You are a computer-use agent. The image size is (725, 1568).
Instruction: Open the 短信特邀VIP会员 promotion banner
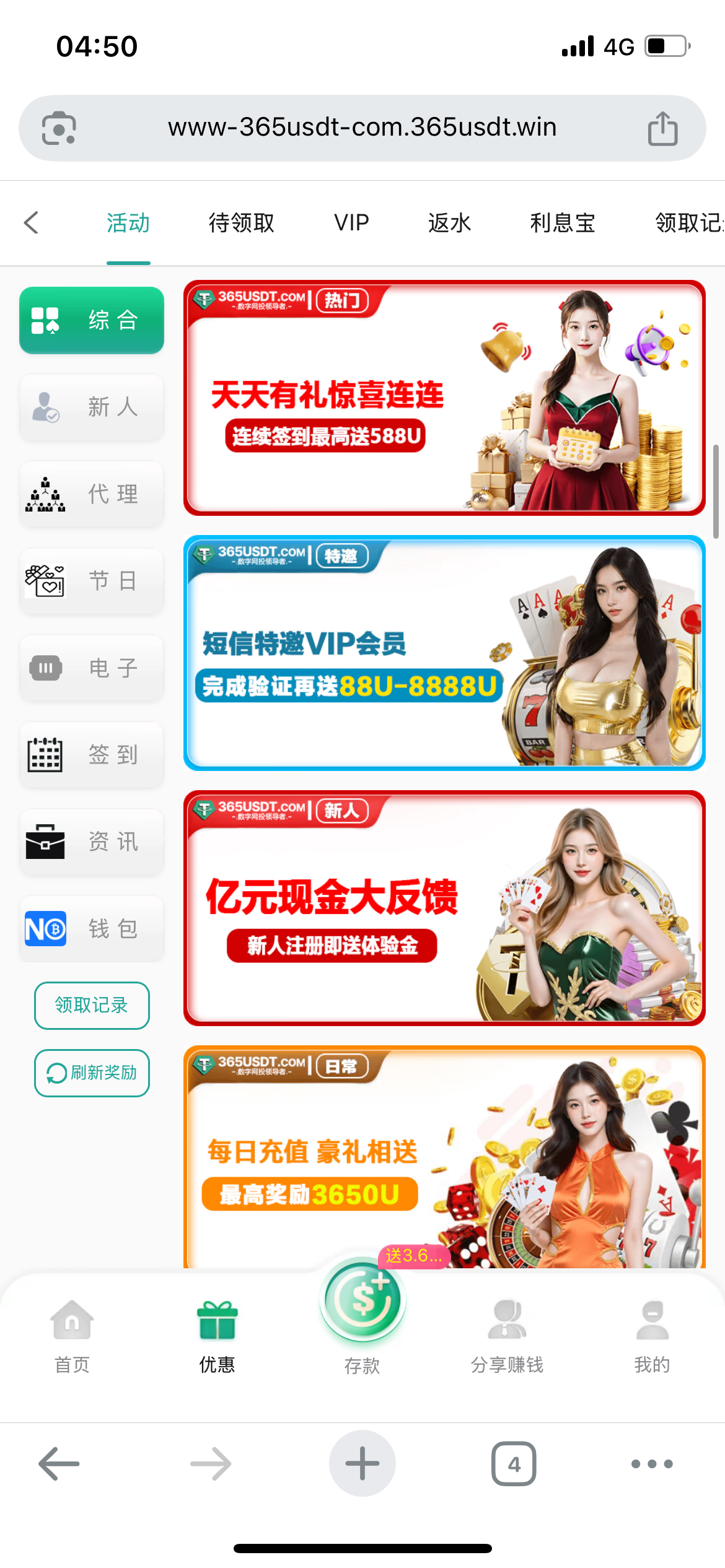pyautogui.click(x=444, y=653)
